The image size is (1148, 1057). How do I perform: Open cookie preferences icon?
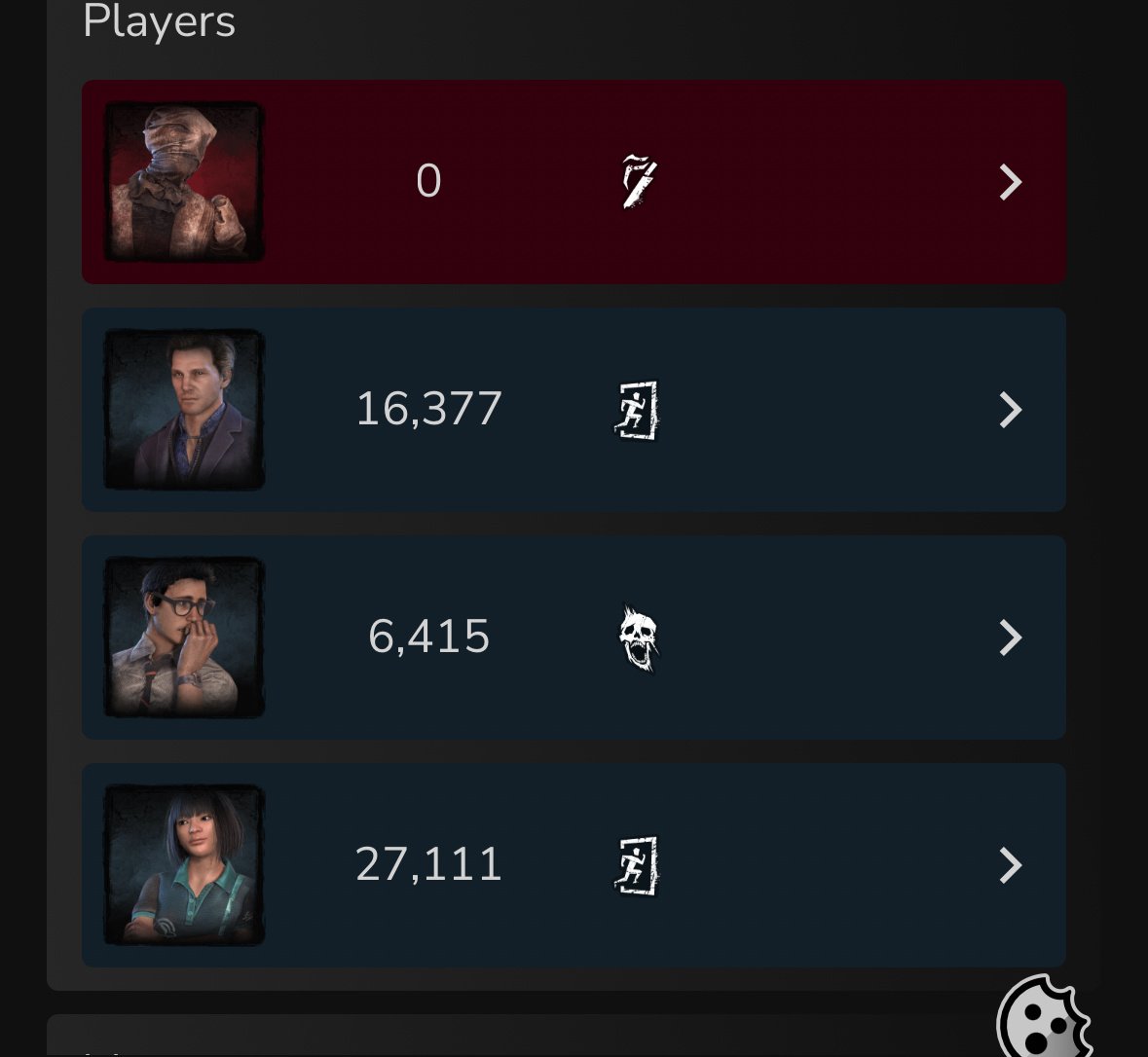pyautogui.click(x=1043, y=1018)
